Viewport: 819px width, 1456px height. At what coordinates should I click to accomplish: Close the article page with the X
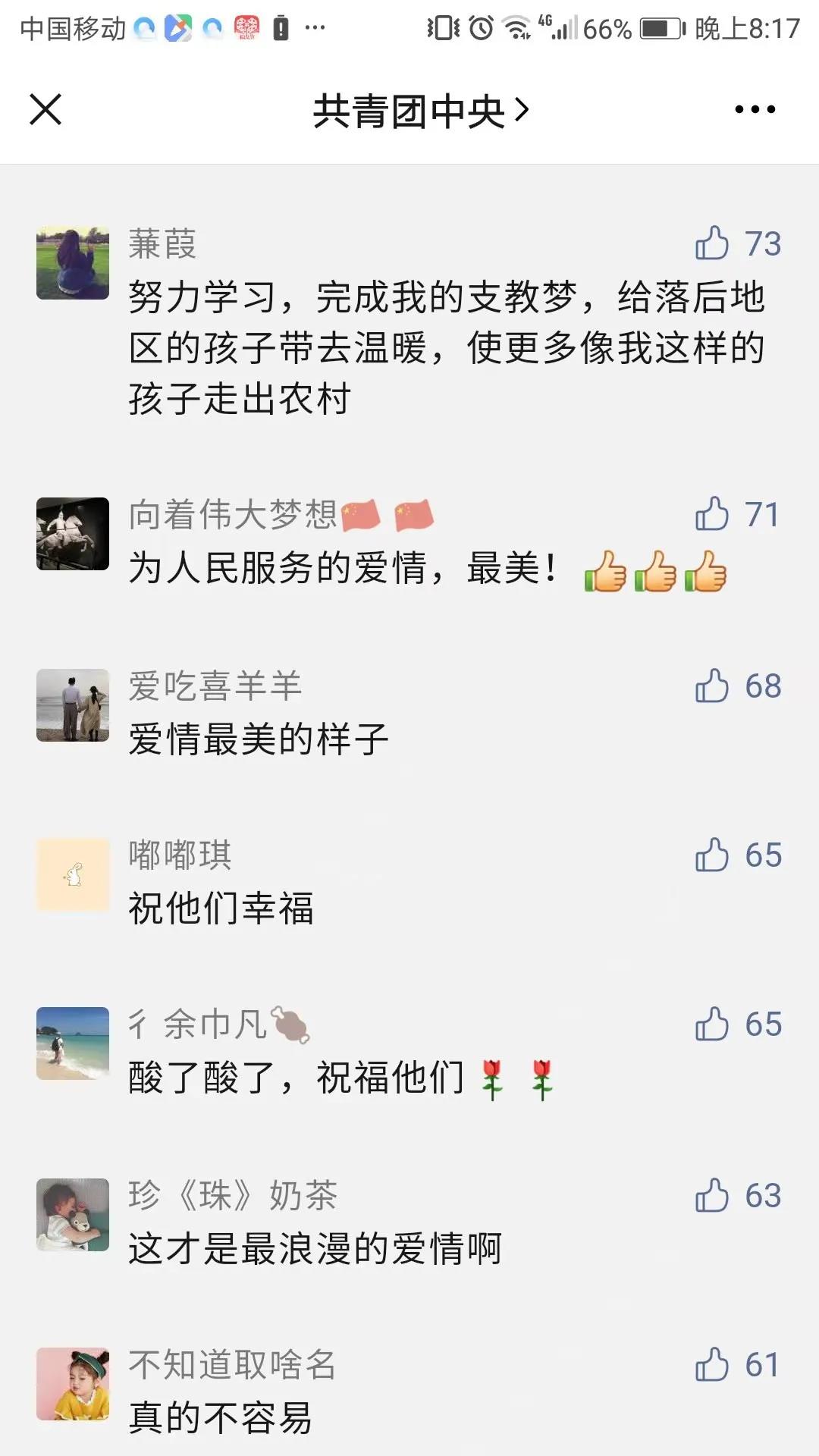point(45,109)
